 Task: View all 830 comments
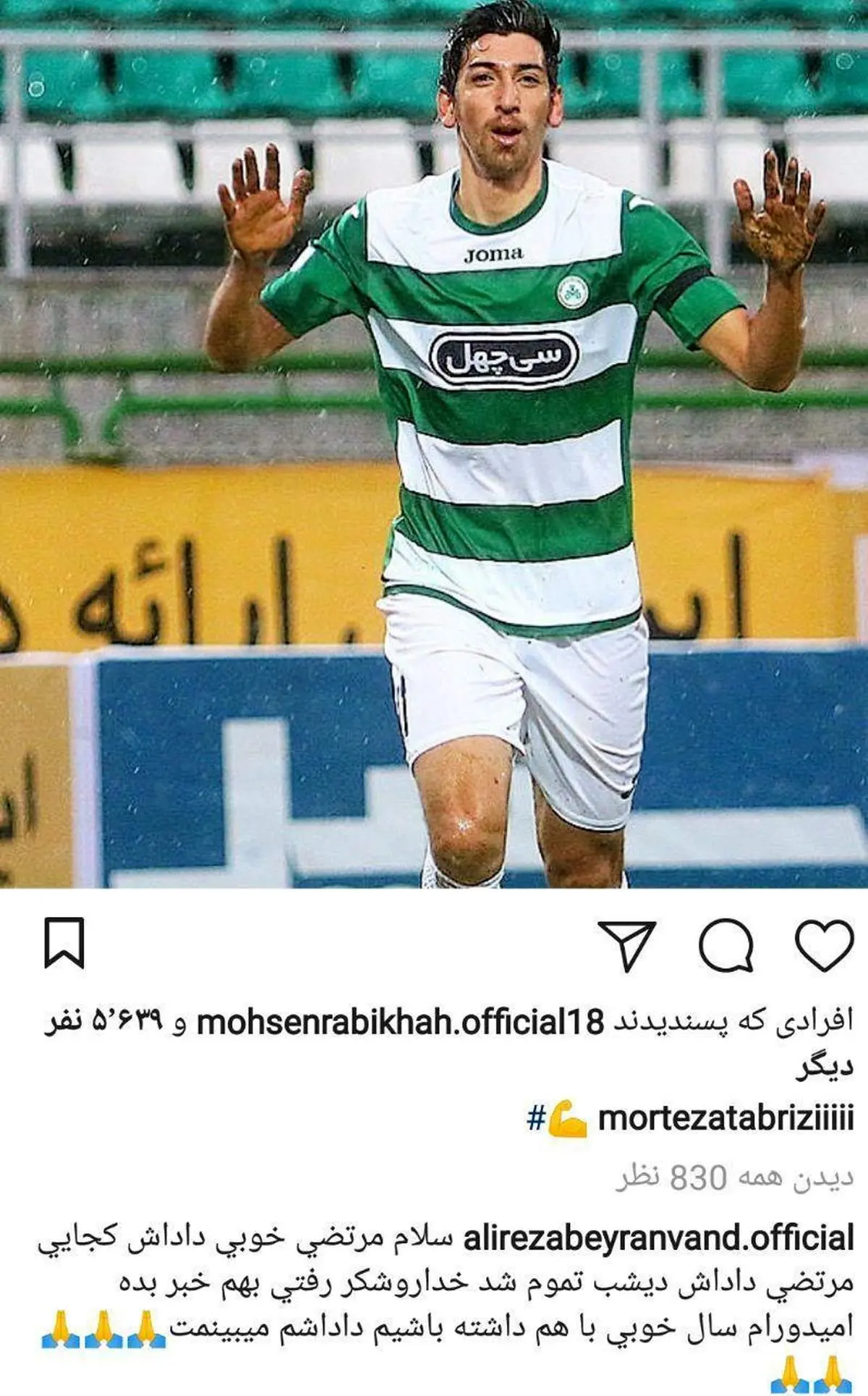[734, 1178]
